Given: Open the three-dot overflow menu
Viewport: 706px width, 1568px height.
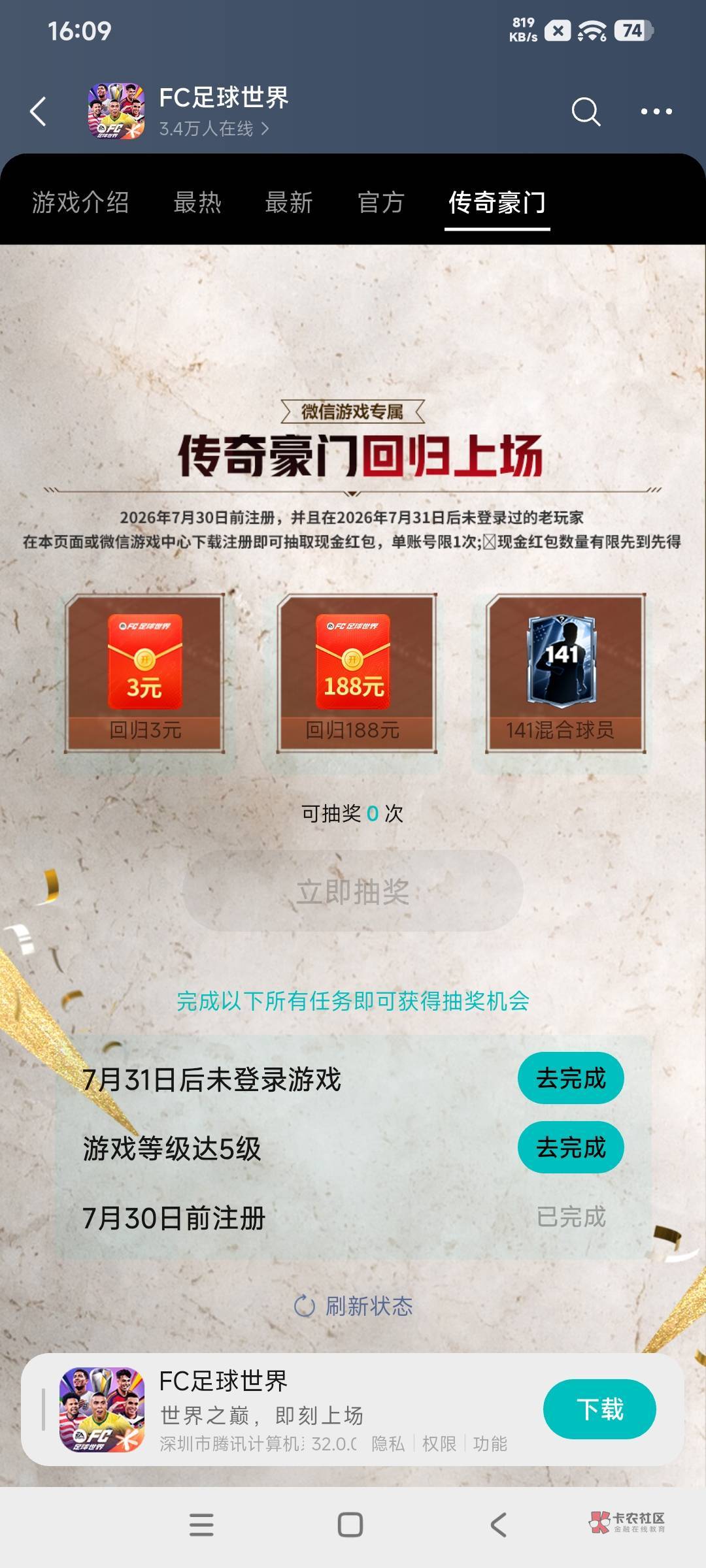Looking at the screenshot, I should [x=656, y=112].
